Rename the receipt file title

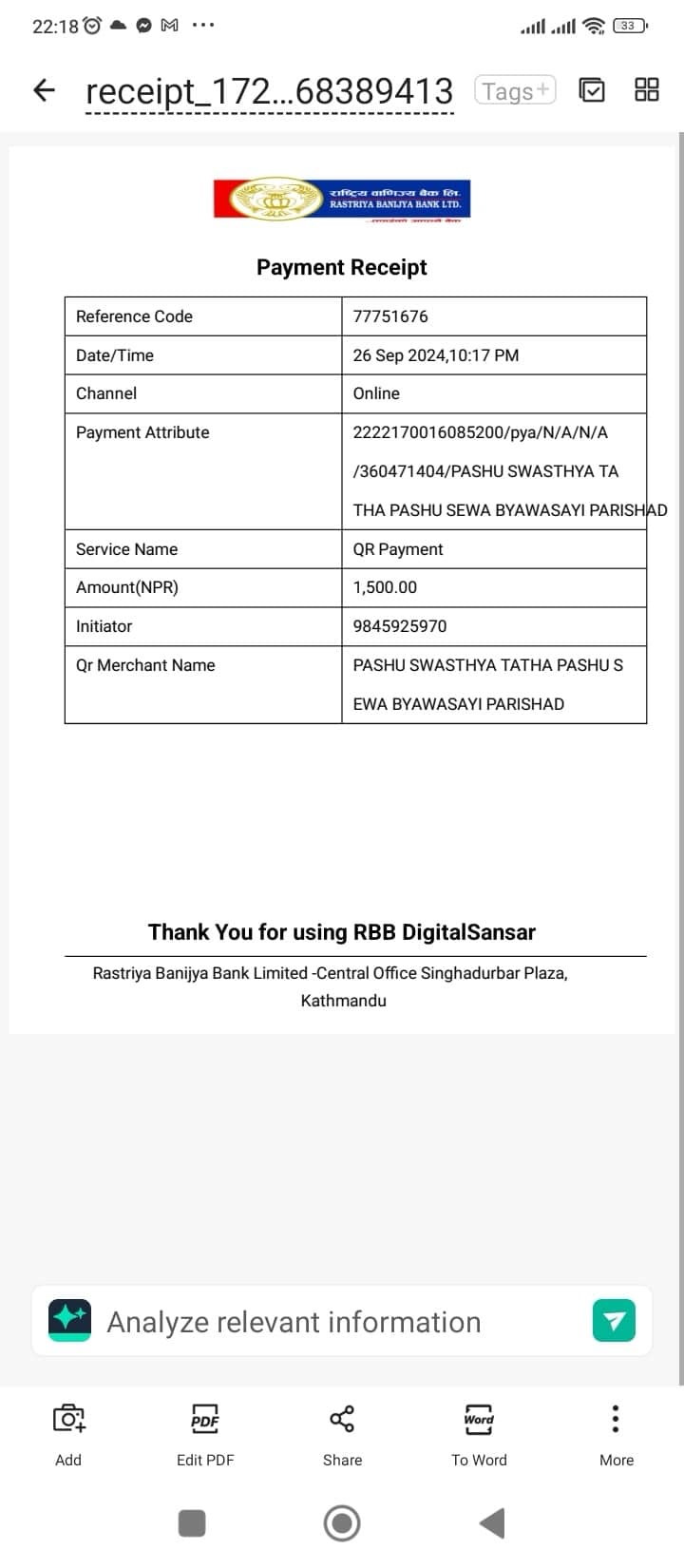coord(269,92)
